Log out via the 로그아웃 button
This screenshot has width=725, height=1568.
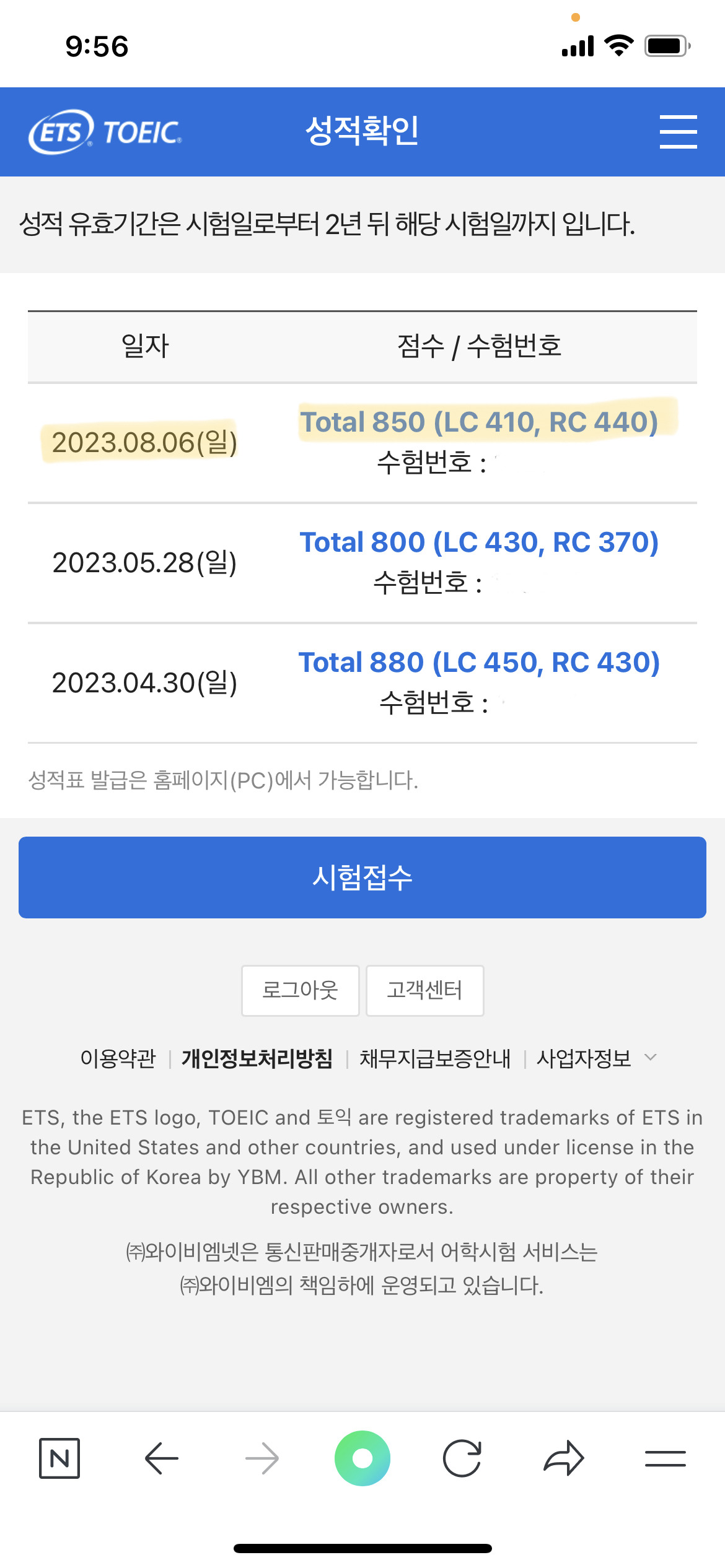[300, 990]
